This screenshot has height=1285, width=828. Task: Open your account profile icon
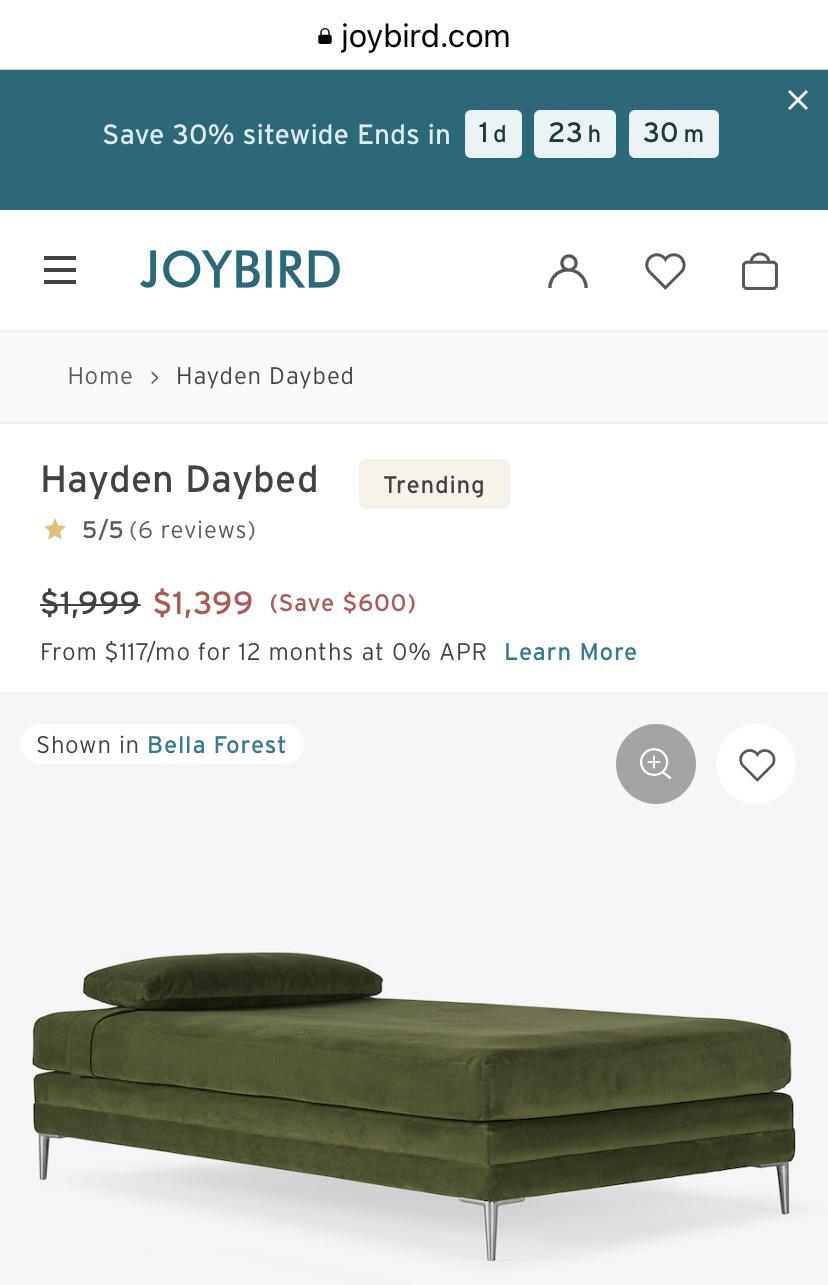tap(568, 270)
